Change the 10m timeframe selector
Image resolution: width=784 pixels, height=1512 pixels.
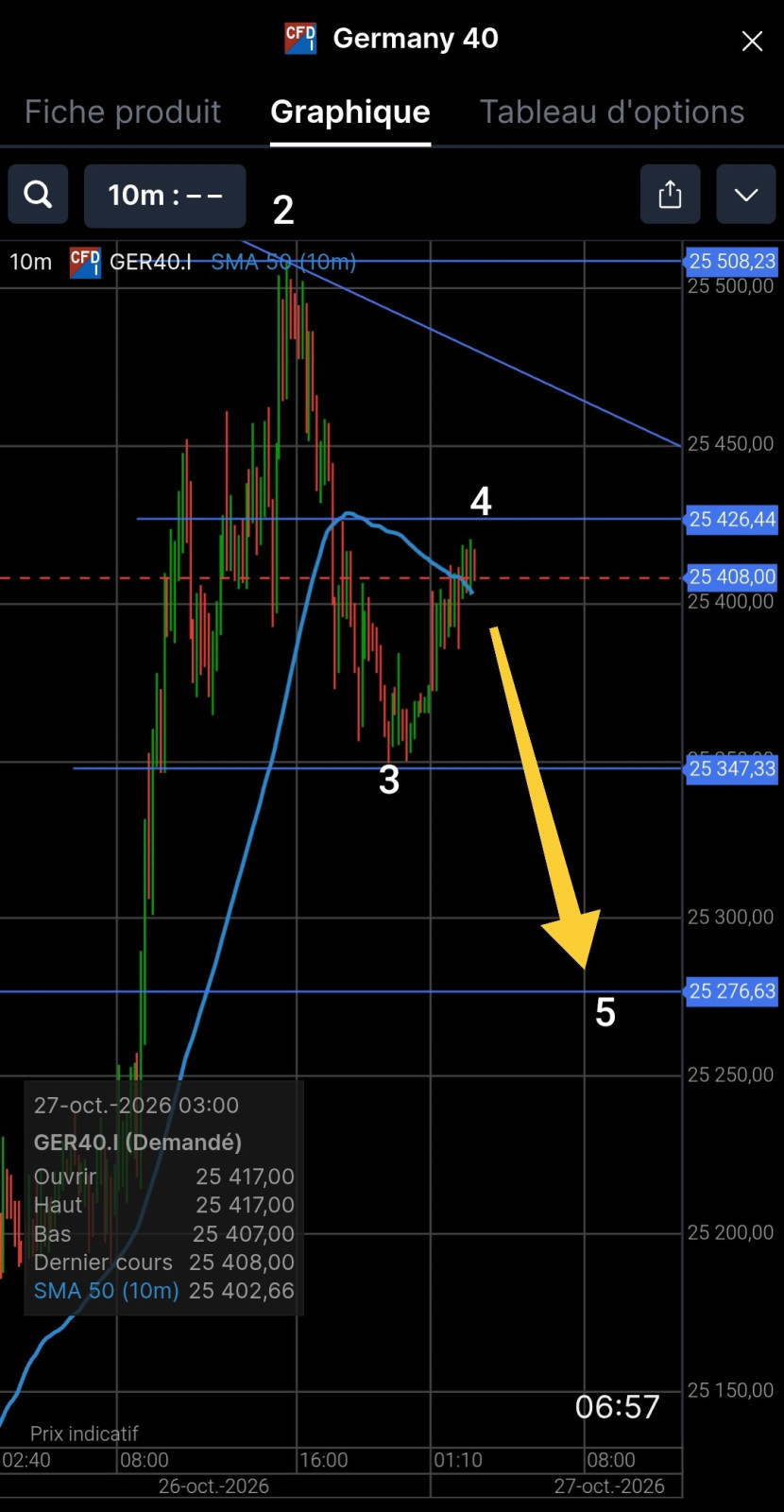click(x=165, y=196)
